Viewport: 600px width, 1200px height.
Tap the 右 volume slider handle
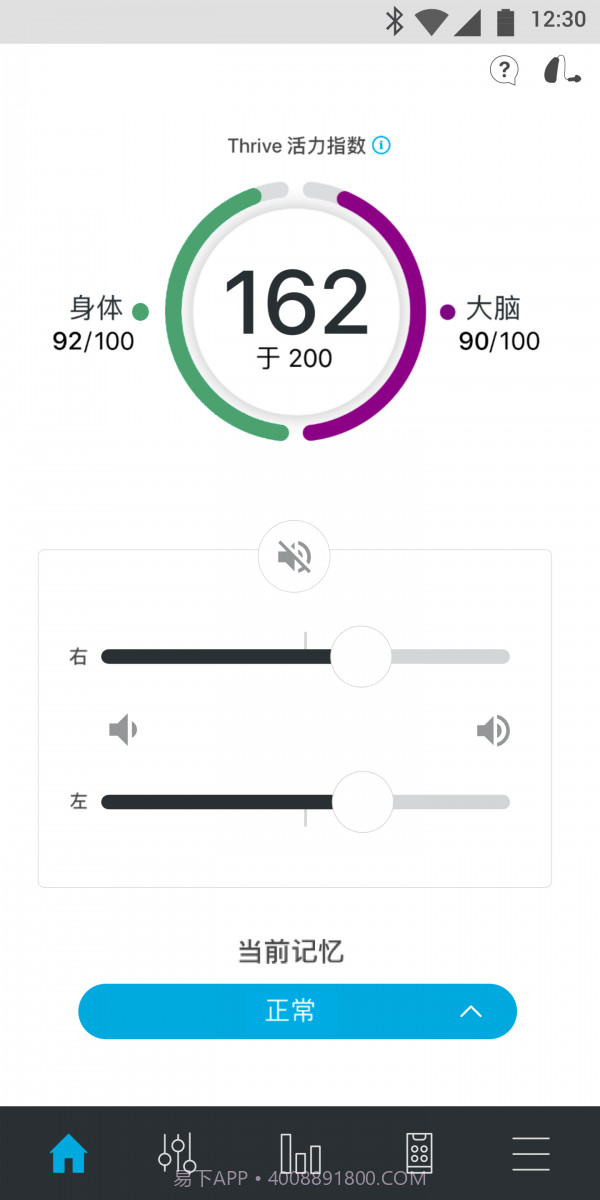[361, 657]
